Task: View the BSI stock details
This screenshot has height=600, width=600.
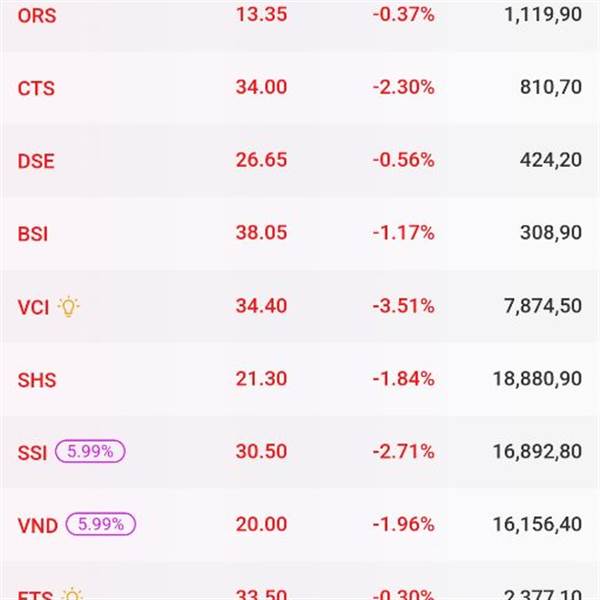Action: [x=33, y=234]
